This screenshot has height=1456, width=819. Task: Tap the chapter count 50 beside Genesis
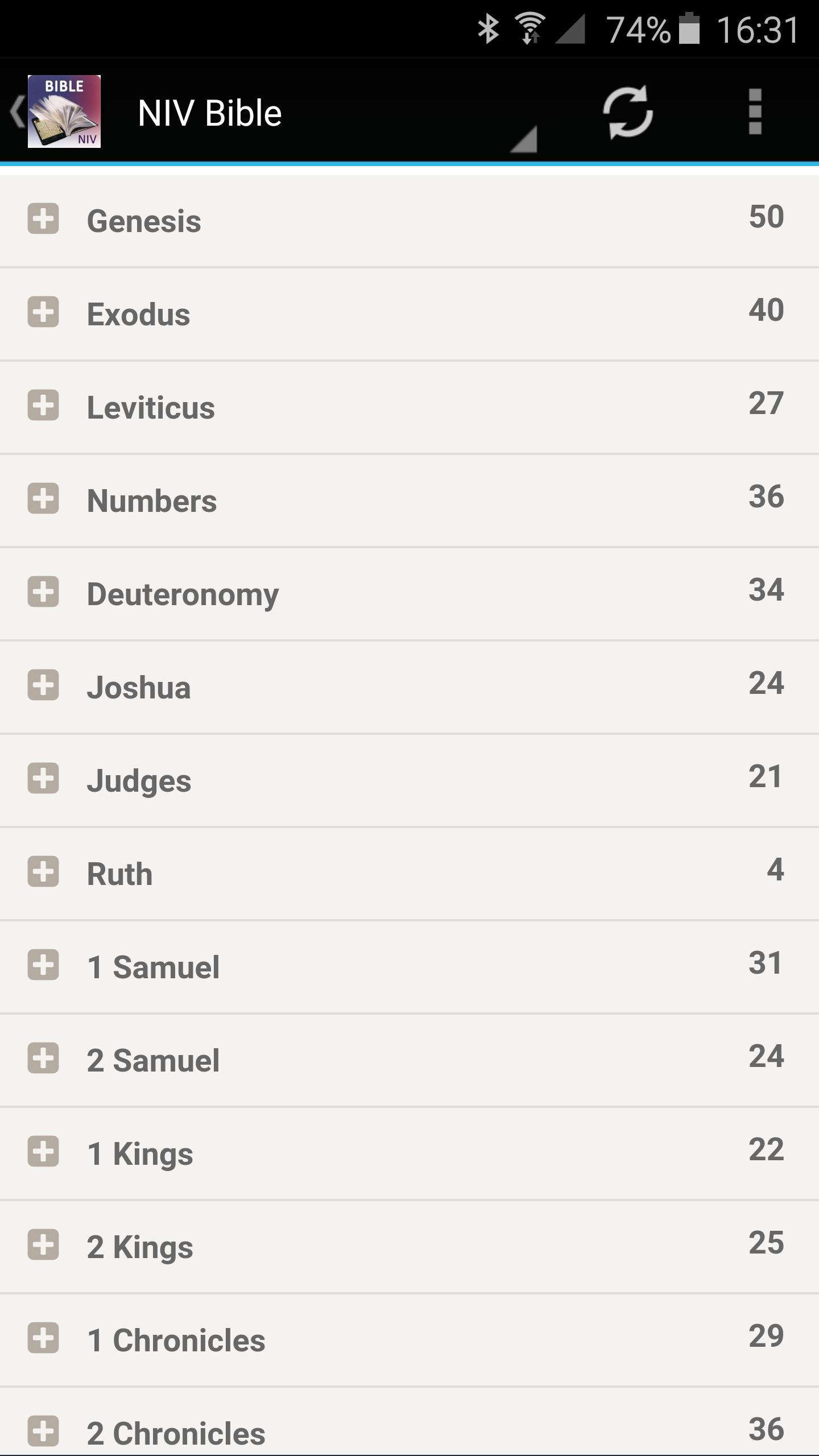tap(767, 217)
